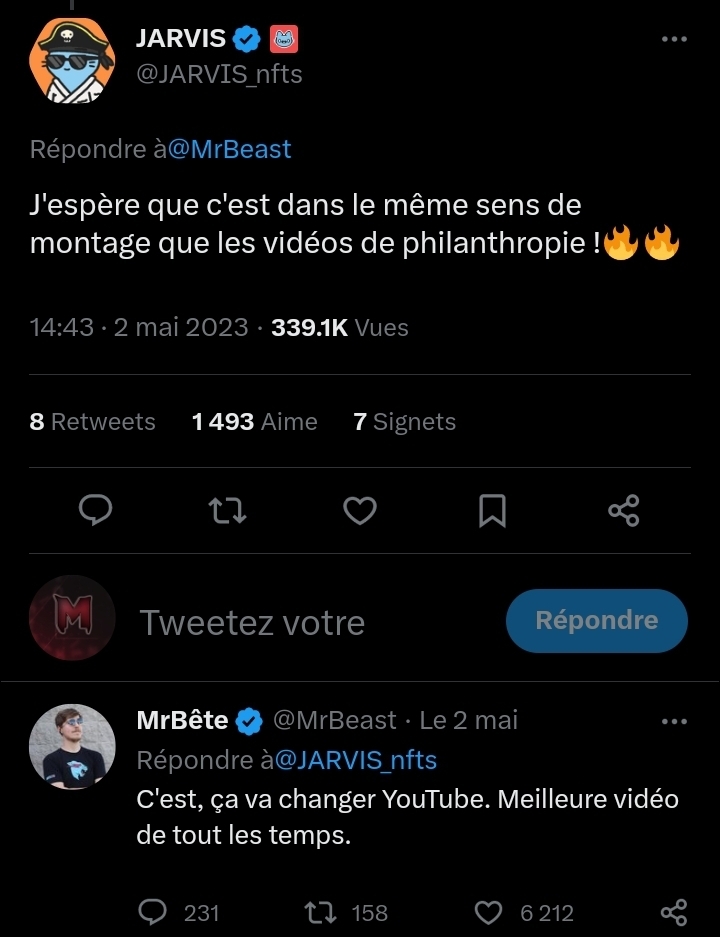Share MrBête's reply
The image size is (720, 937).
pos(675,912)
